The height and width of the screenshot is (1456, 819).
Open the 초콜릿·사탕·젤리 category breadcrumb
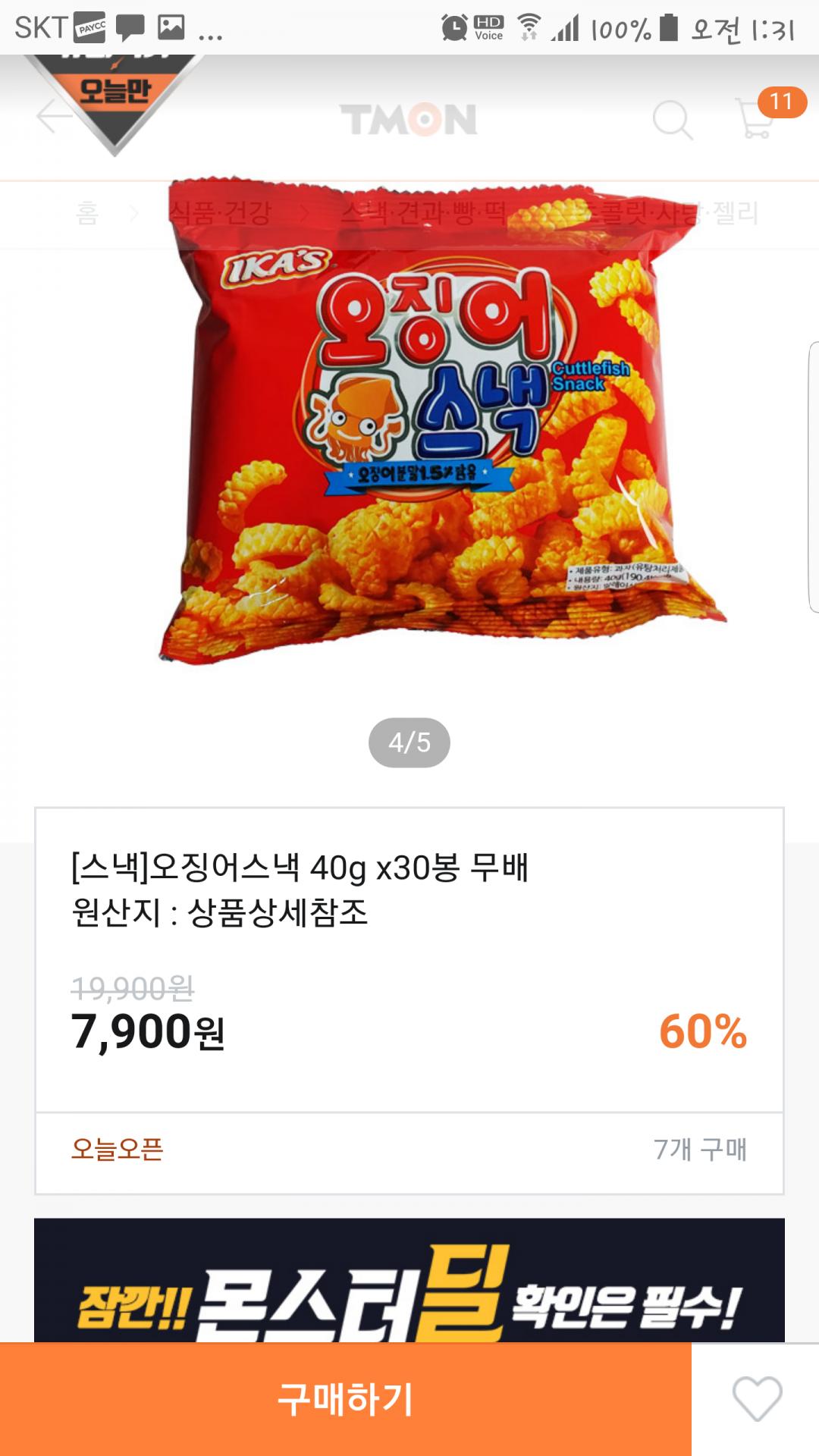[667, 214]
